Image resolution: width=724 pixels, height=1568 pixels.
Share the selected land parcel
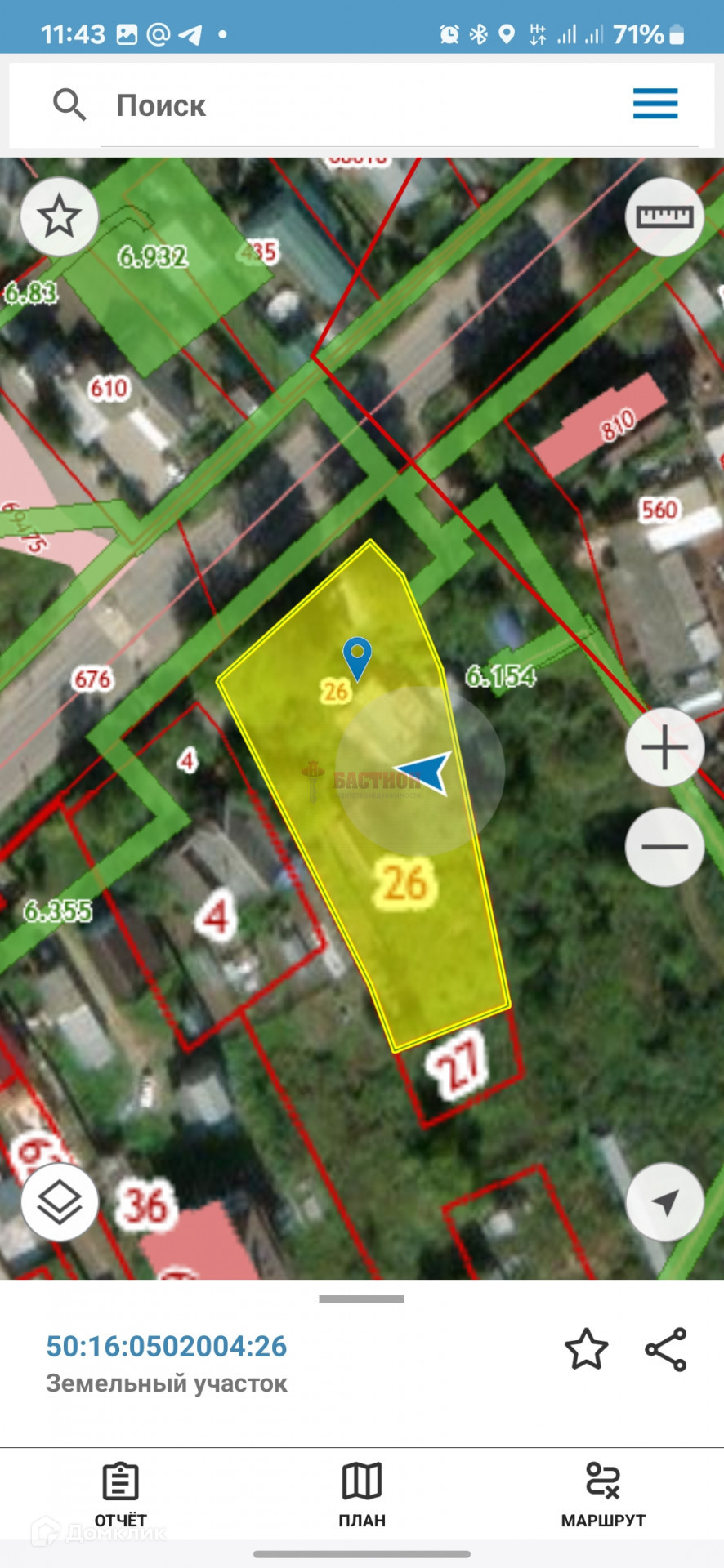pyautogui.click(x=666, y=1349)
